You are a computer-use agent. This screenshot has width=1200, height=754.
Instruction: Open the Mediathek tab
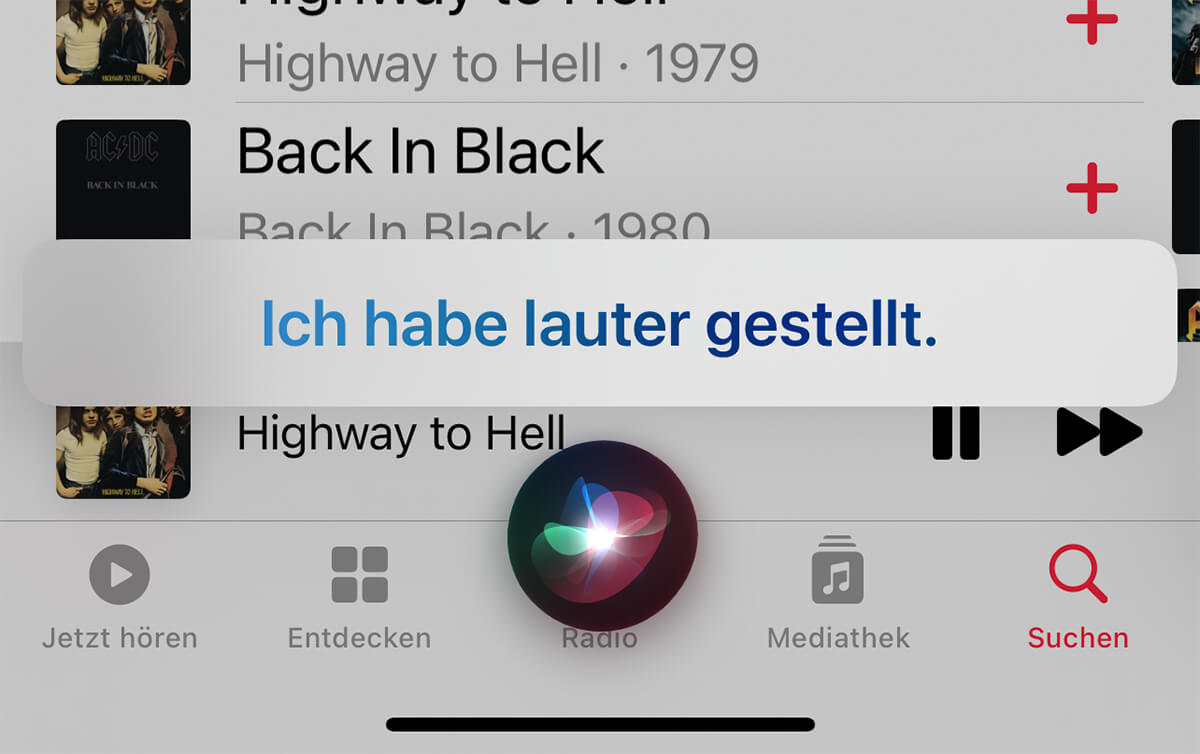click(838, 598)
